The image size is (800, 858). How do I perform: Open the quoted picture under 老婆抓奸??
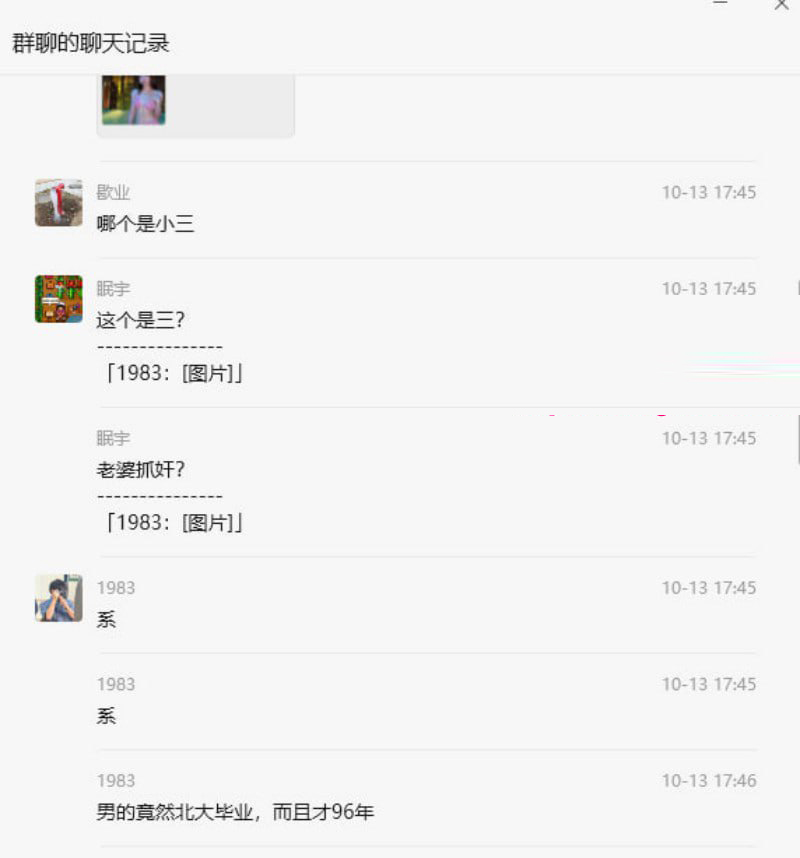[x=175, y=523]
